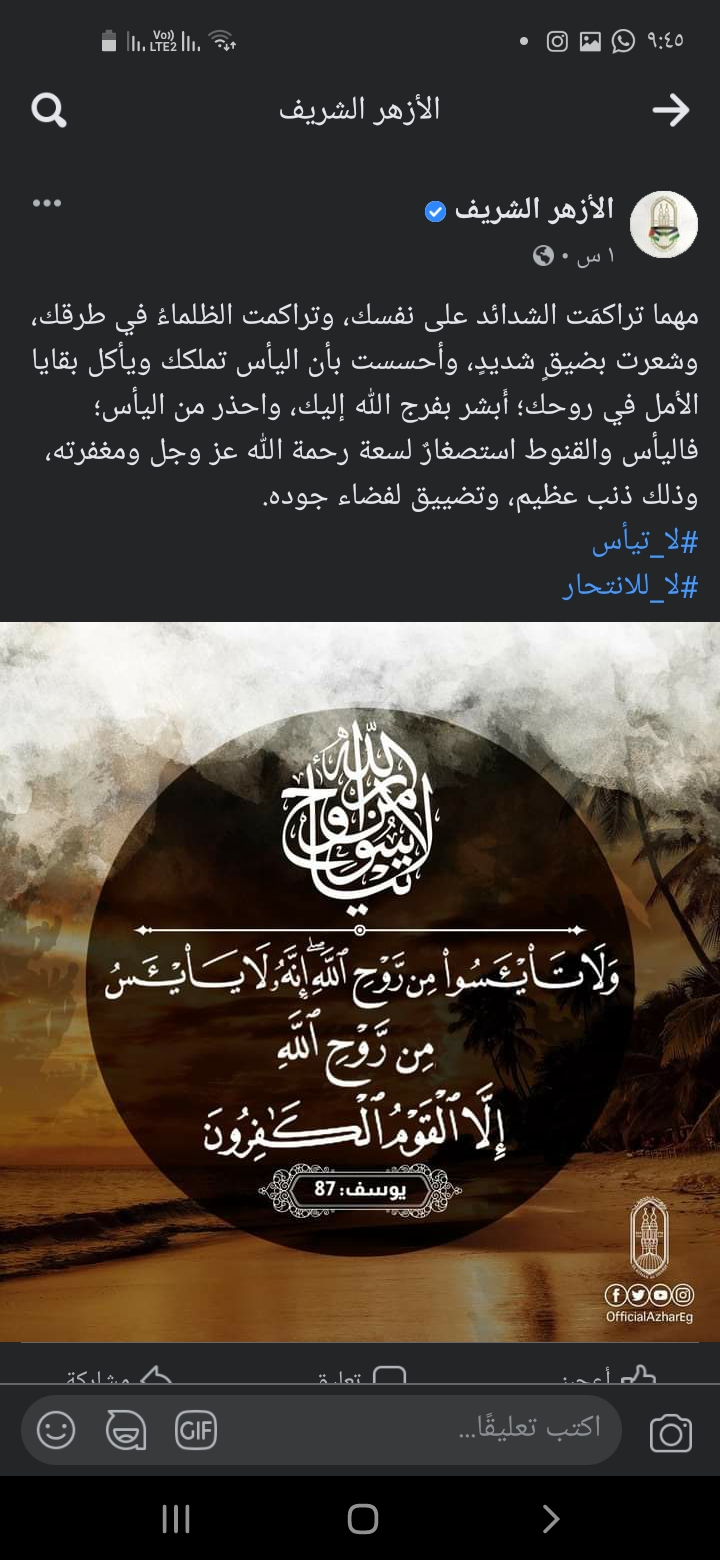This screenshot has height=1560, width=720.
Task: Open the GIF picker for comment
Action: coord(196,1430)
